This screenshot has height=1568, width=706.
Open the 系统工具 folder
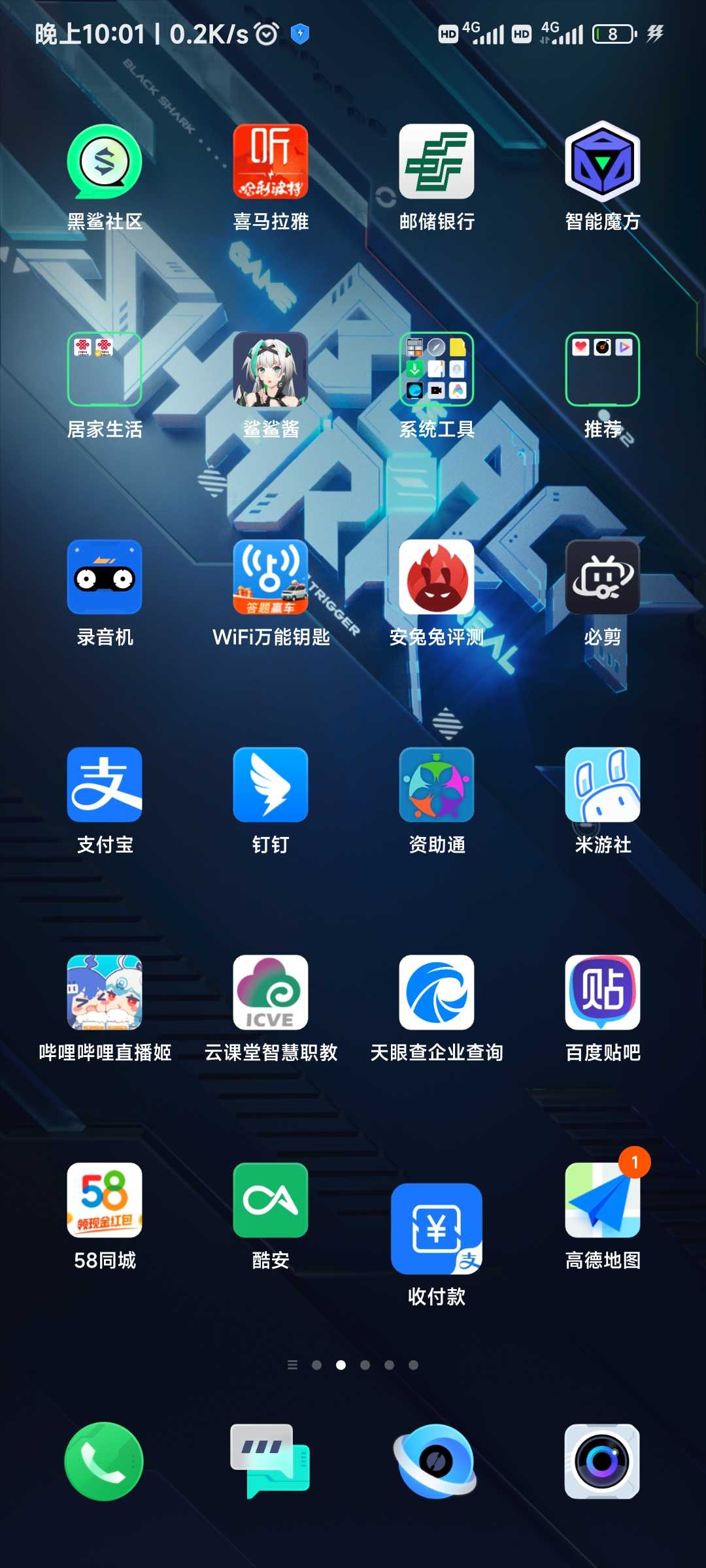[x=437, y=369]
